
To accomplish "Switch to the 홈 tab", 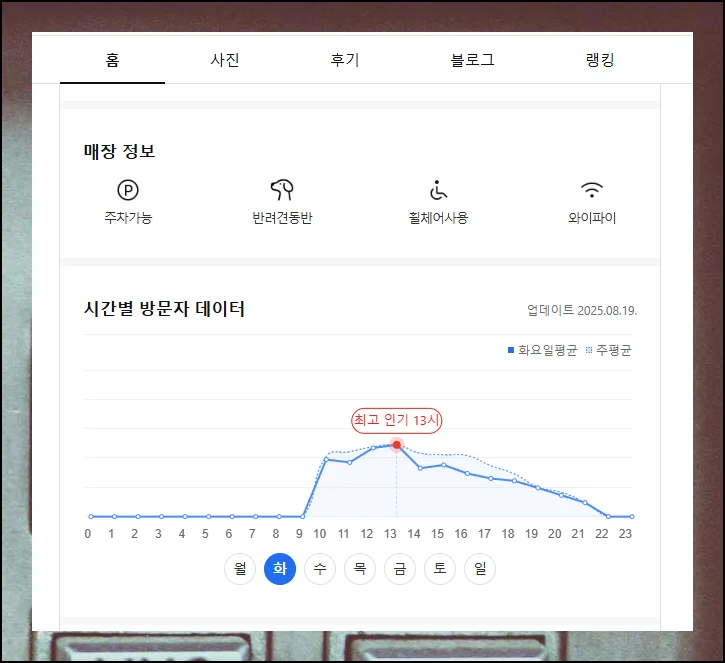I will tap(112, 60).
